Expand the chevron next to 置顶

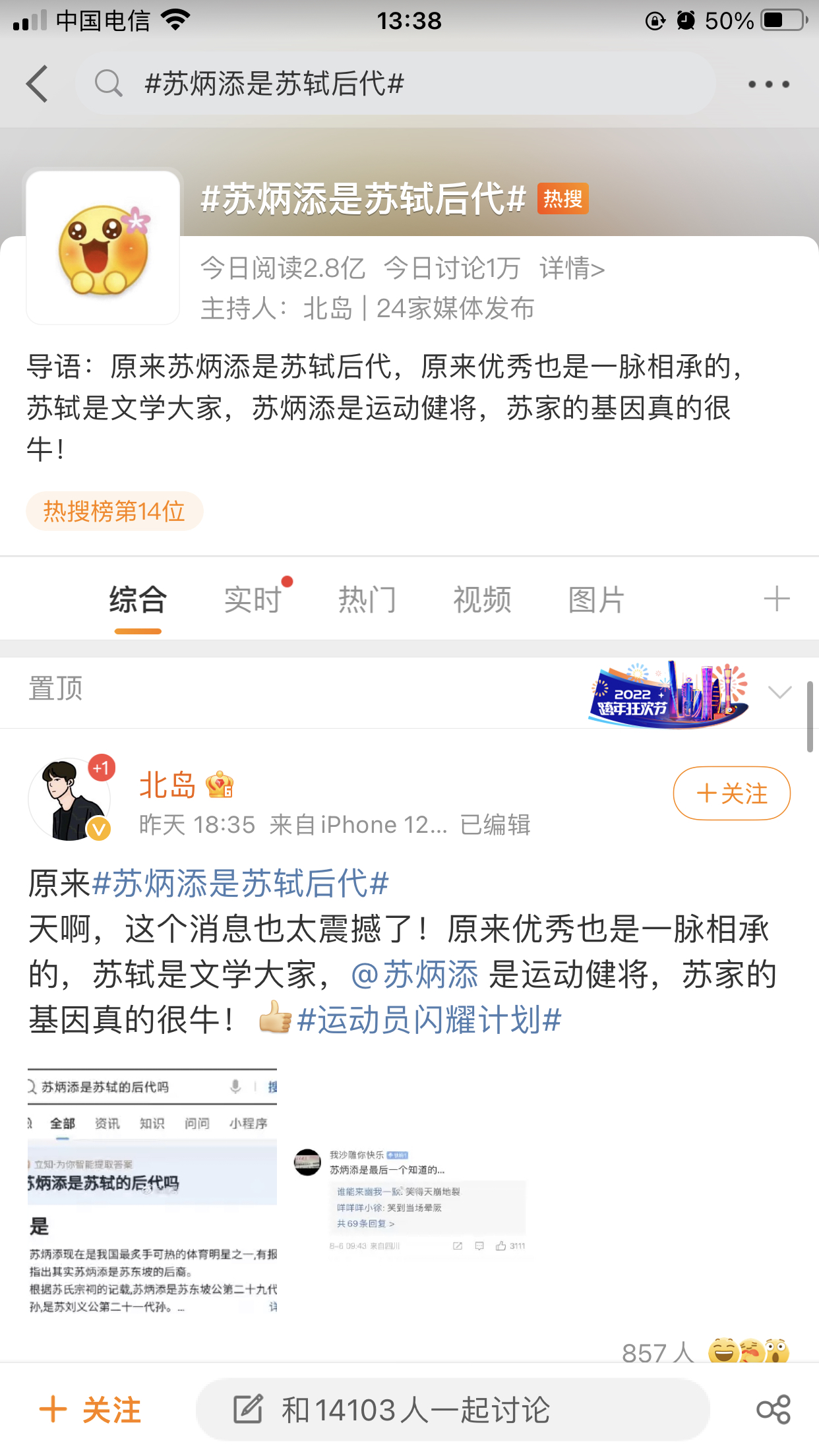click(x=779, y=692)
